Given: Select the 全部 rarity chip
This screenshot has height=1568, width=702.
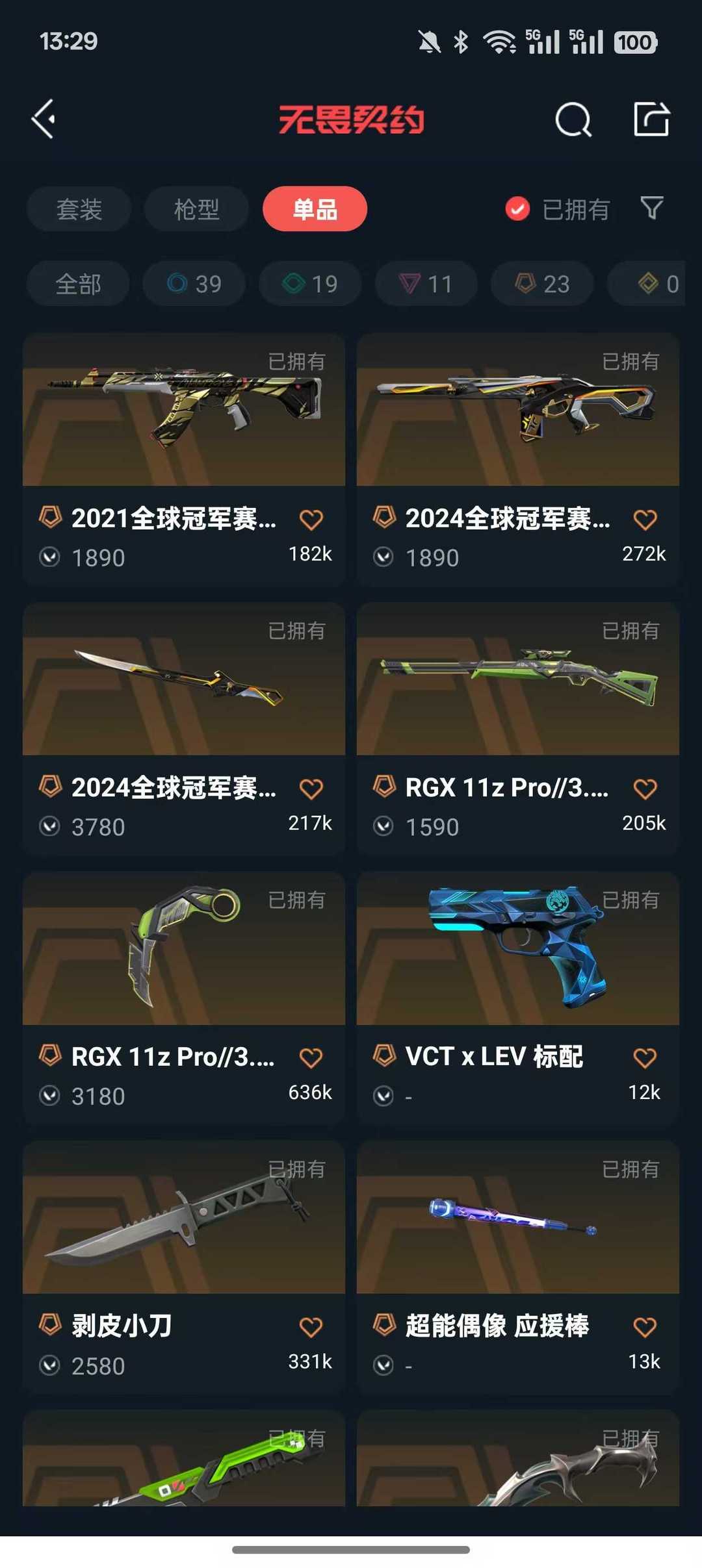Looking at the screenshot, I should pyautogui.click(x=78, y=284).
